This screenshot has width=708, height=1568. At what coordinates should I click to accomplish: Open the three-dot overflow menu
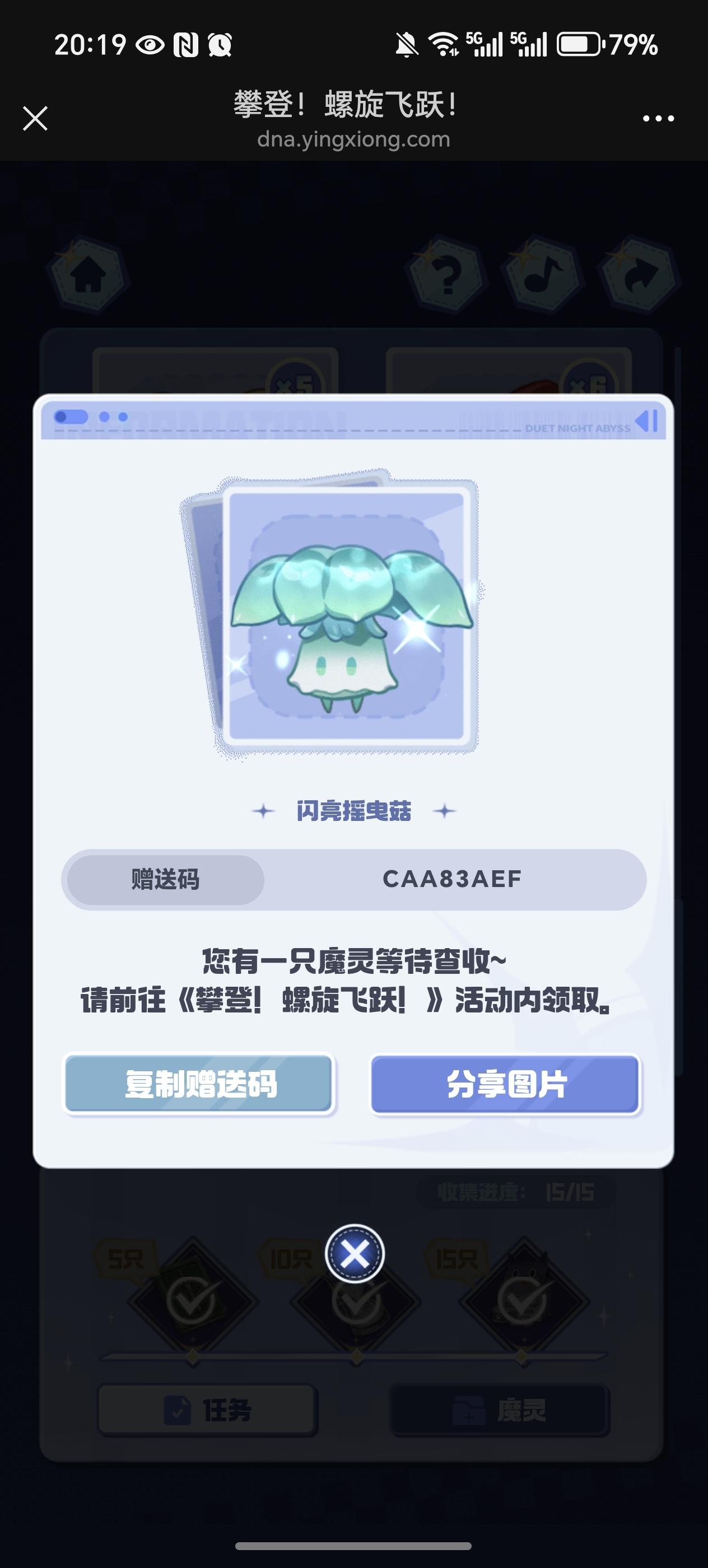click(x=658, y=119)
